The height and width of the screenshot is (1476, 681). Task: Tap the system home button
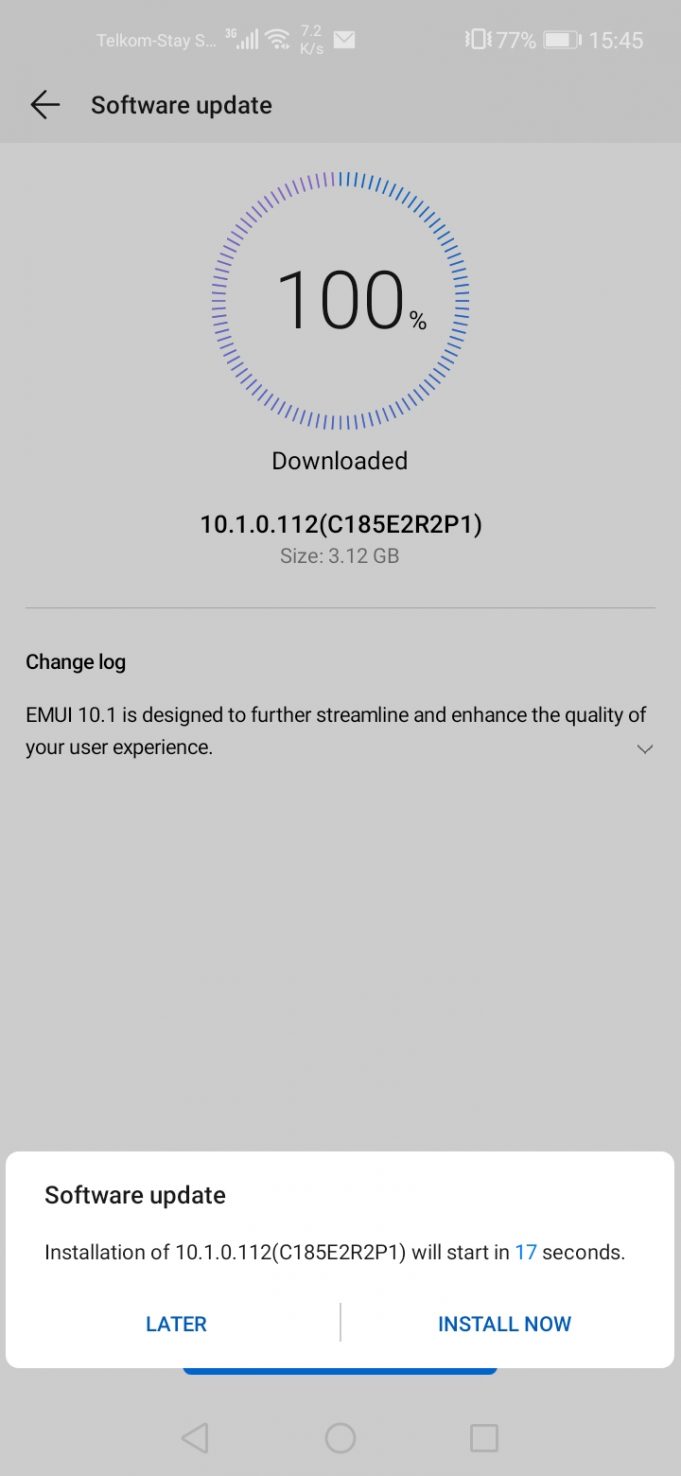[x=340, y=1438]
